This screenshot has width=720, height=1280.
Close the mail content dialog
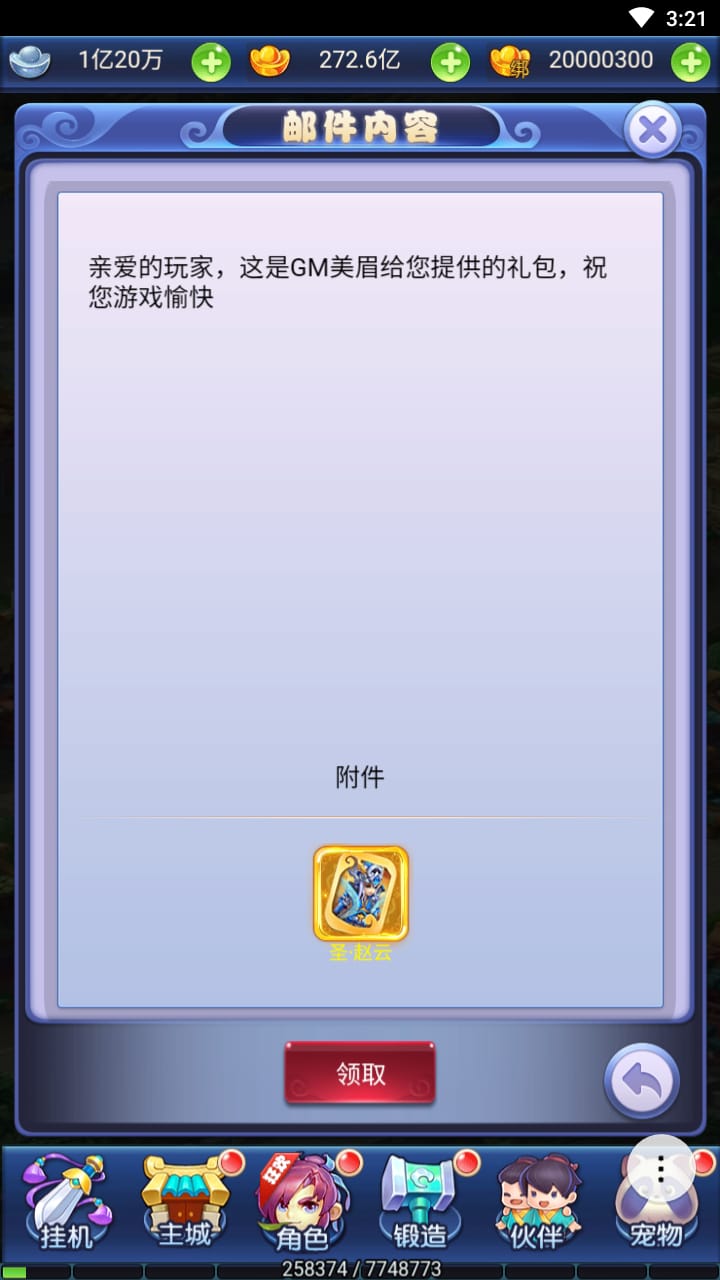tap(652, 130)
